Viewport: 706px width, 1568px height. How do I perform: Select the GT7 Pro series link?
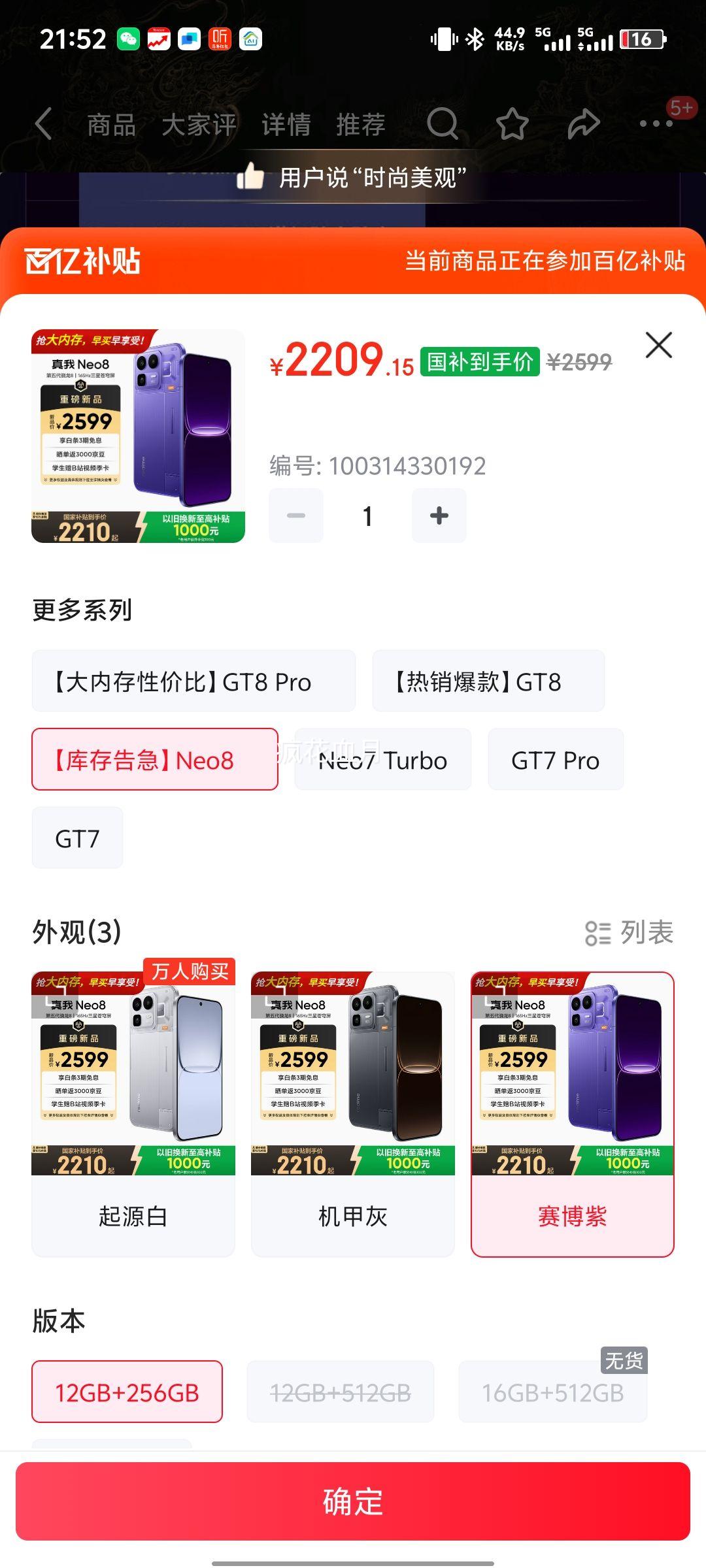pyautogui.click(x=556, y=760)
